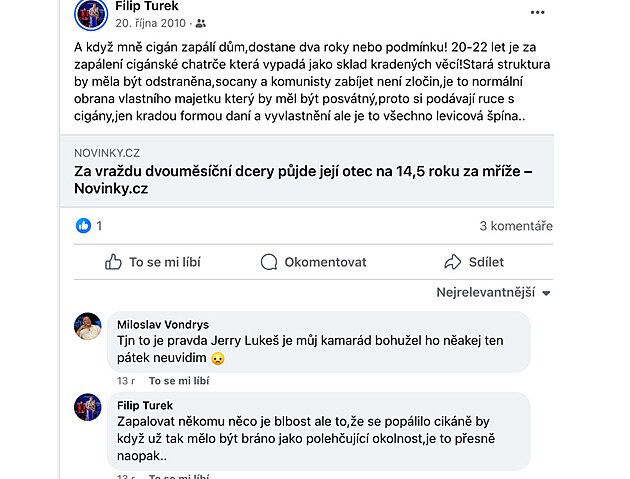The width and height of the screenshot is (630, 479).
Task: Expand the Nejrelevantnější comment sort dropdown
Action: tap(494, 293)
